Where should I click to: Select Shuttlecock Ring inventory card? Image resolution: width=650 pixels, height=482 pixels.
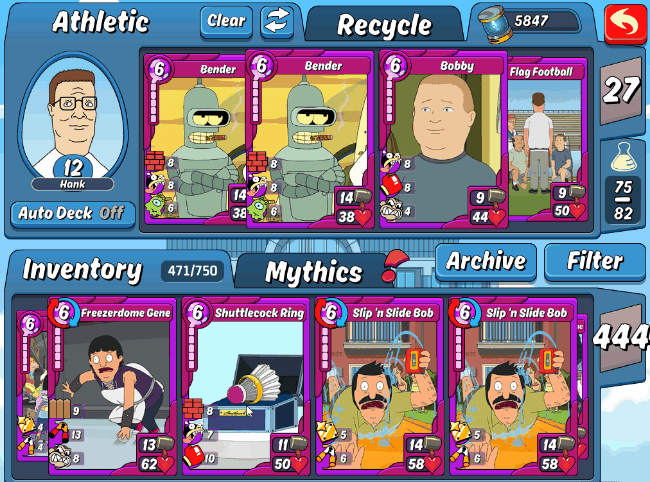(247, 385)
